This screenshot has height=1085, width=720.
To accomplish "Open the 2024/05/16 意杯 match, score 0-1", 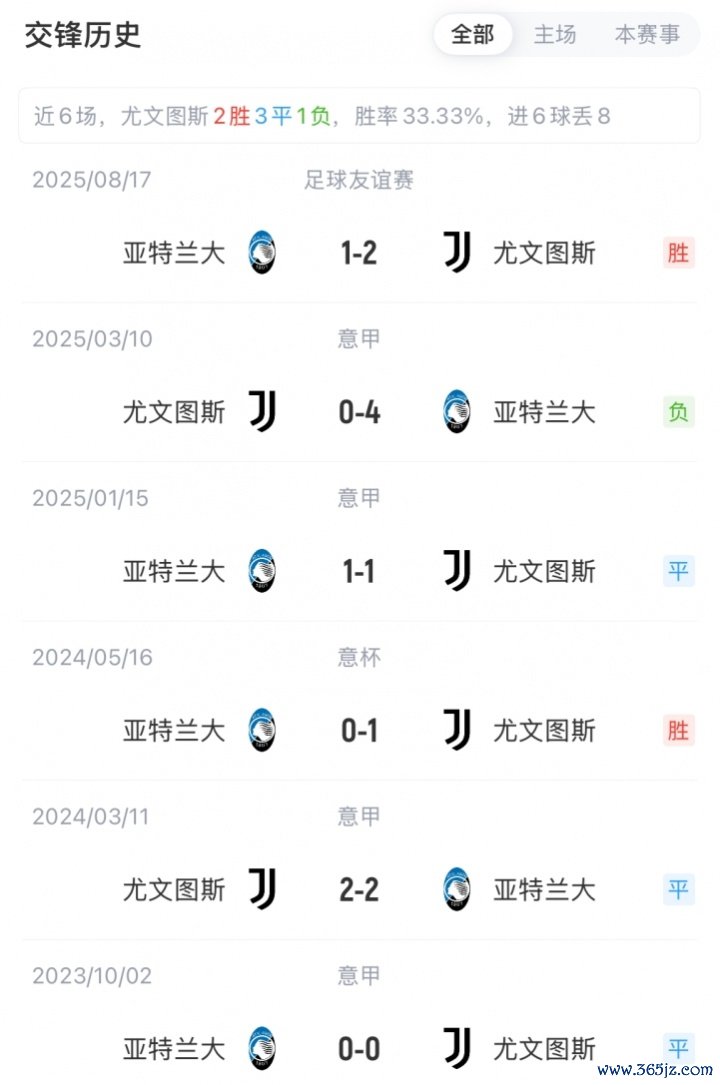I will (x=359, y=731).
